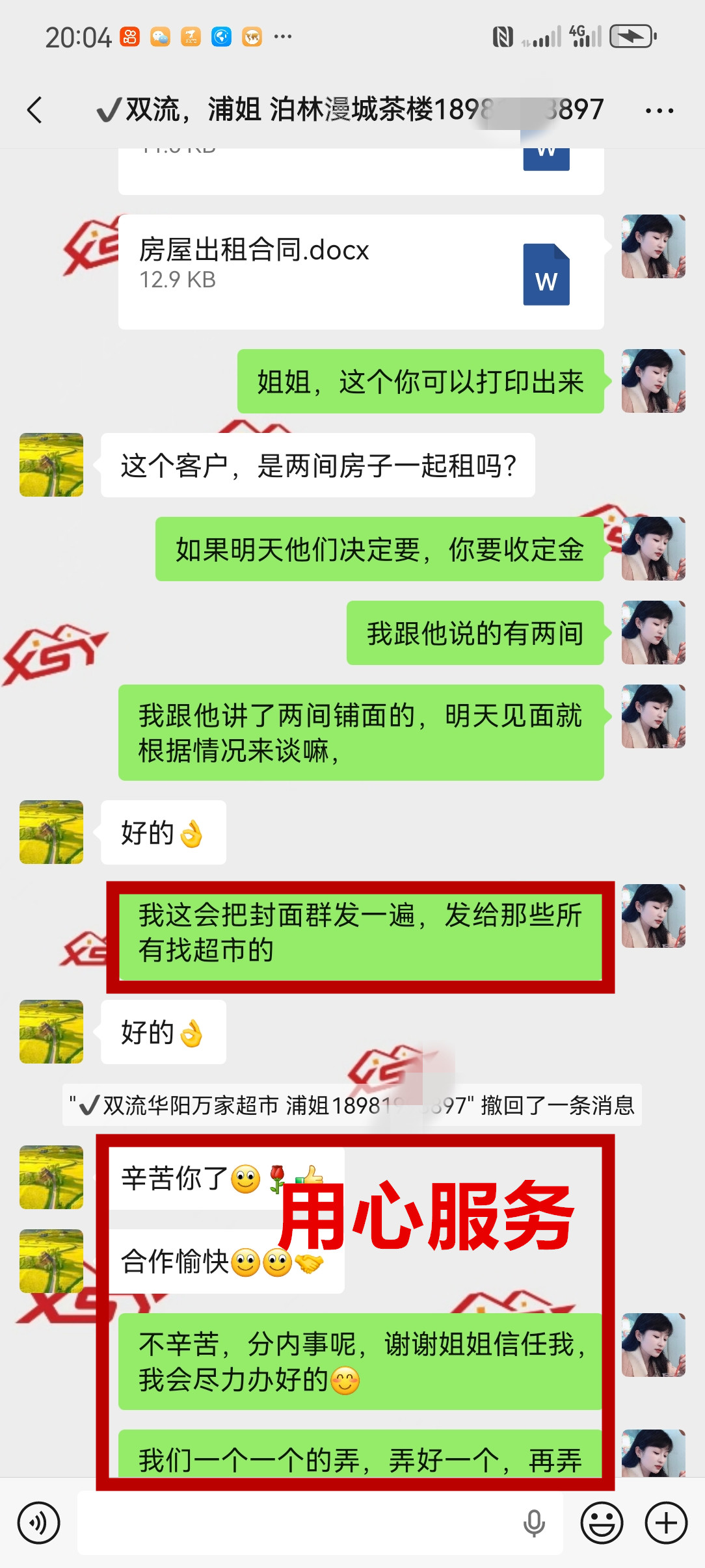
Task: Switch to voice message input
Action: (x=38, y=1522)
